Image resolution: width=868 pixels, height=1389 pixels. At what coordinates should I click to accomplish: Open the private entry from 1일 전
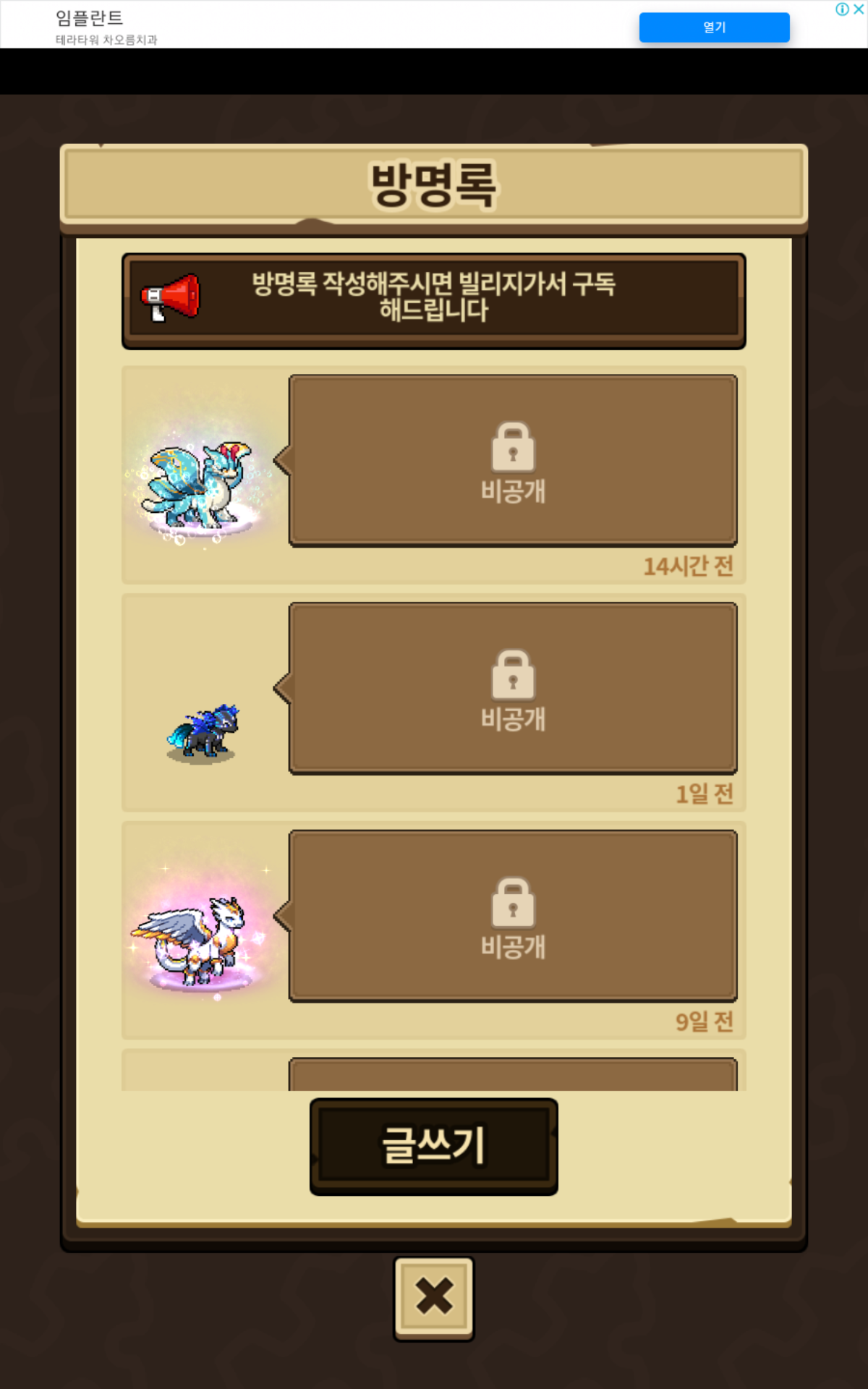(513, 688)
